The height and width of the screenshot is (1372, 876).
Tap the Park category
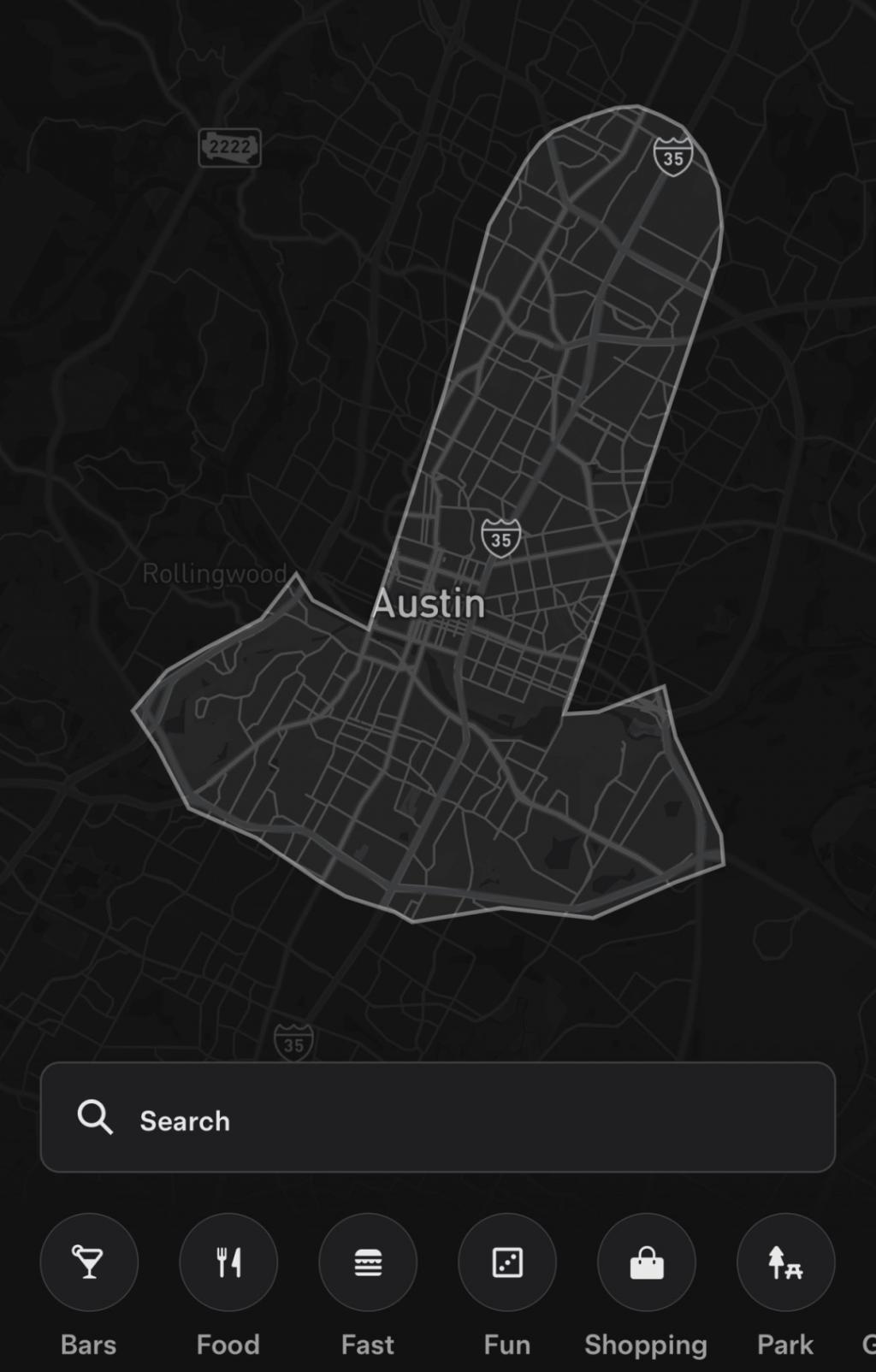(x=785, y=1262)
